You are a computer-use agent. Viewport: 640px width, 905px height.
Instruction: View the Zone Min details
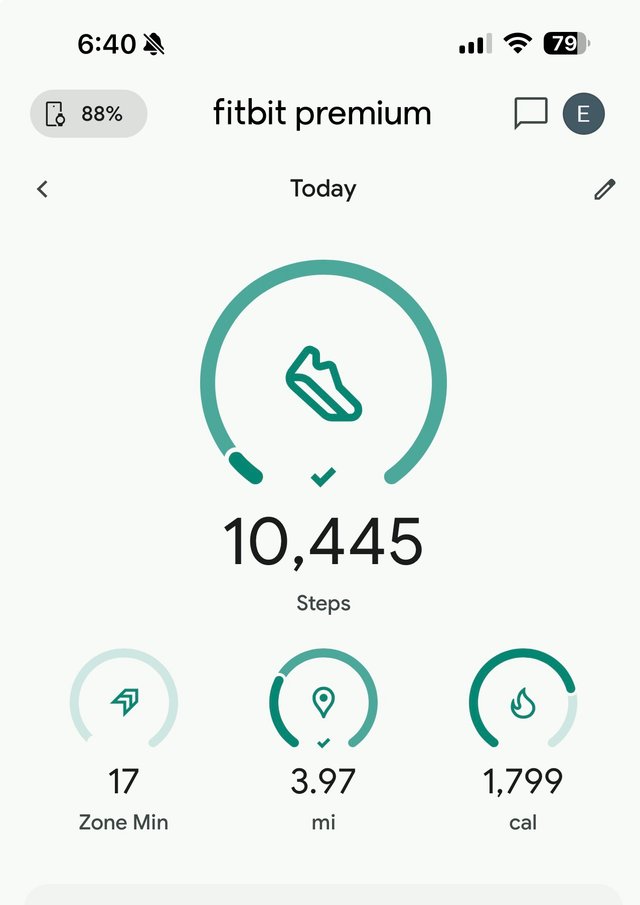pos(123,740)
